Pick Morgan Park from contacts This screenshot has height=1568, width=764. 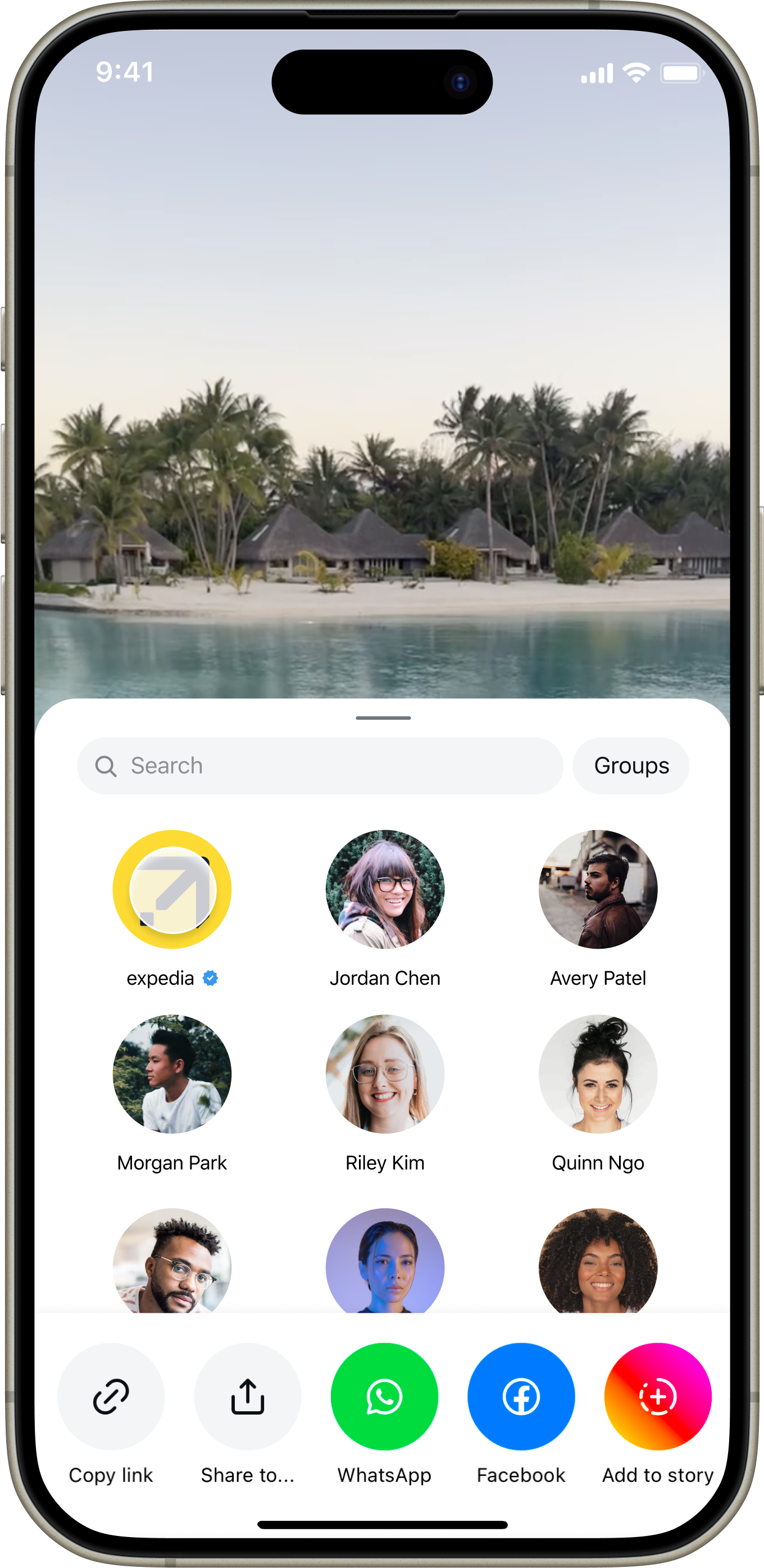172,1074
